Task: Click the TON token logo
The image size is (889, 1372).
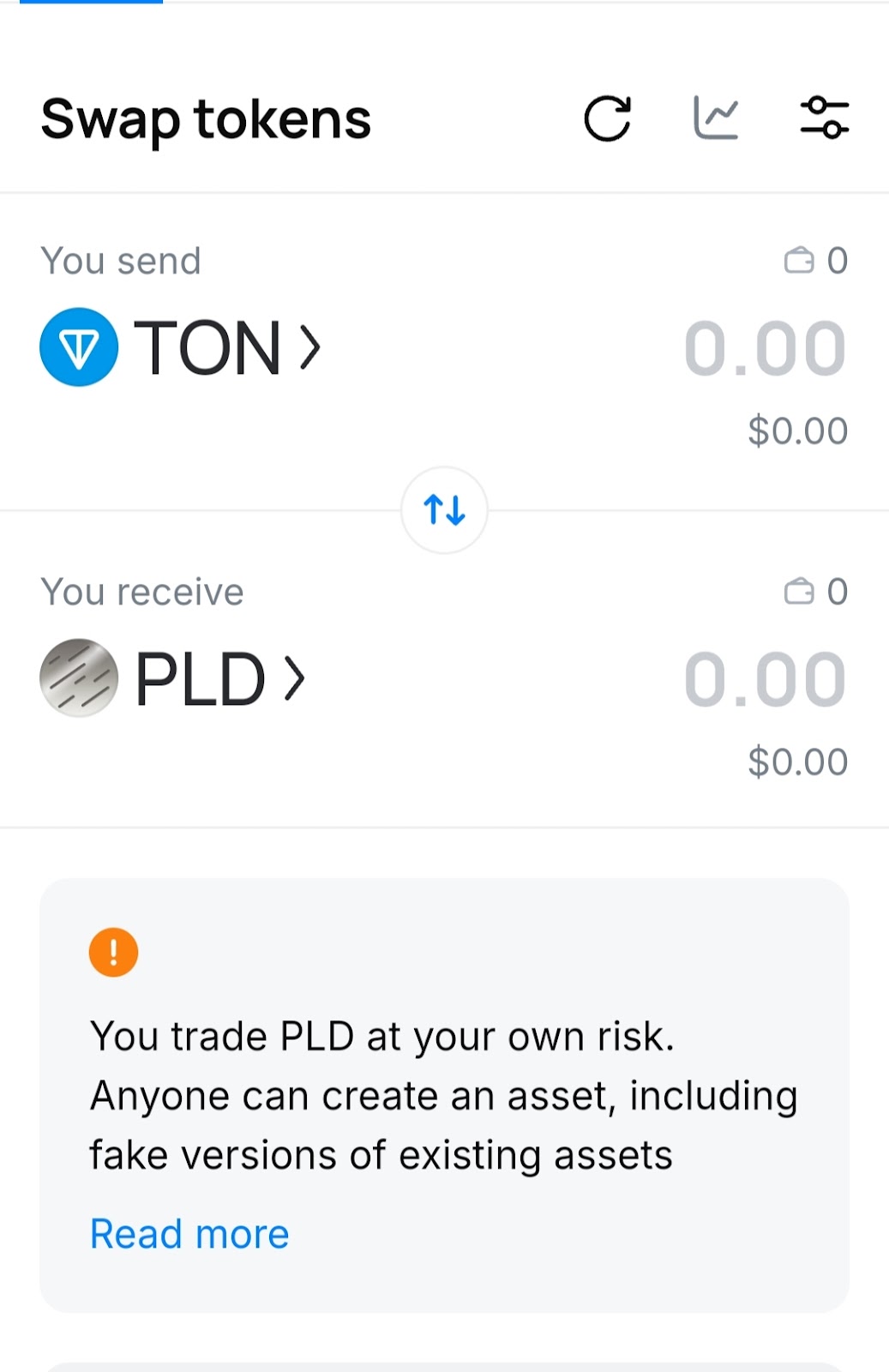Action: 78,346
